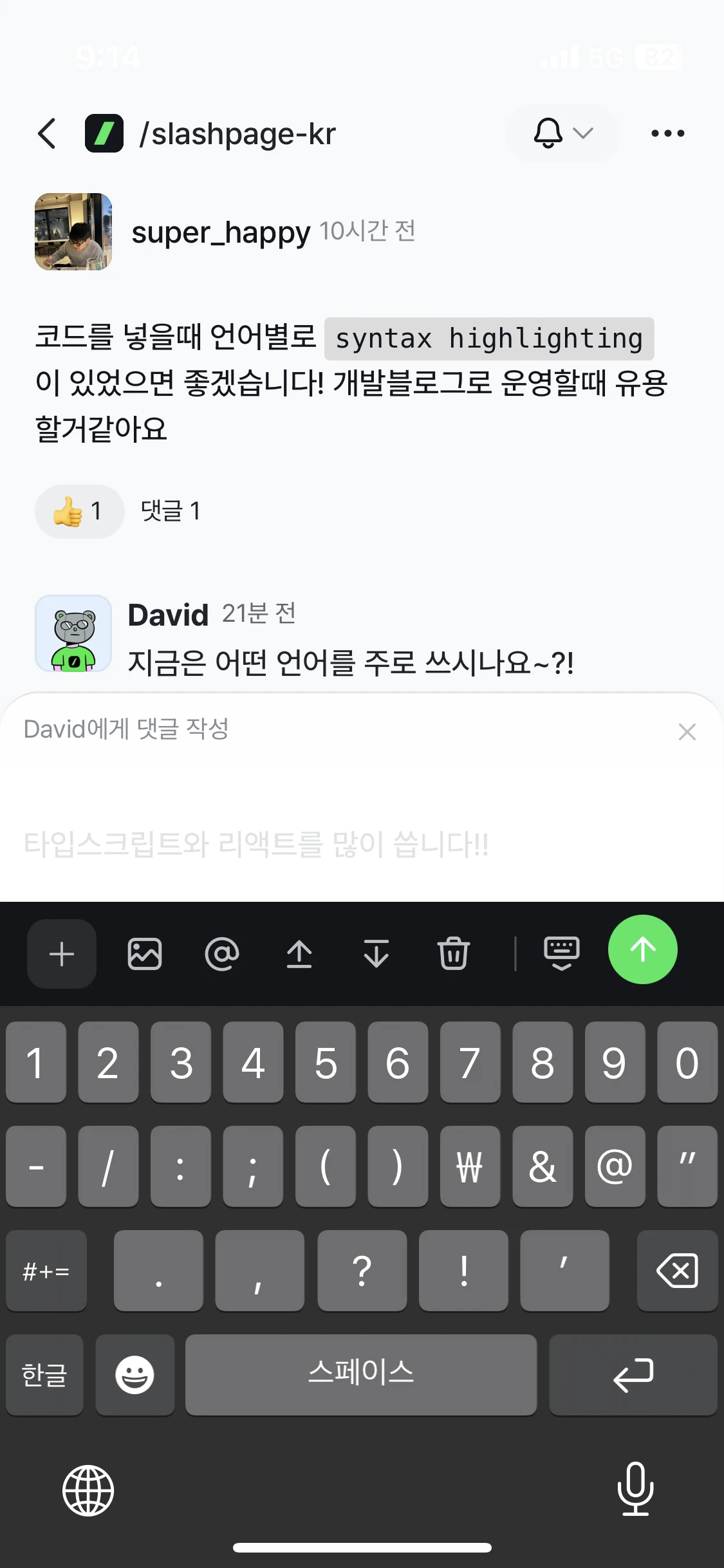The image size is (724, 1568).
Task: Send the comment with the green arrow
Action: (x=642, y=949)
